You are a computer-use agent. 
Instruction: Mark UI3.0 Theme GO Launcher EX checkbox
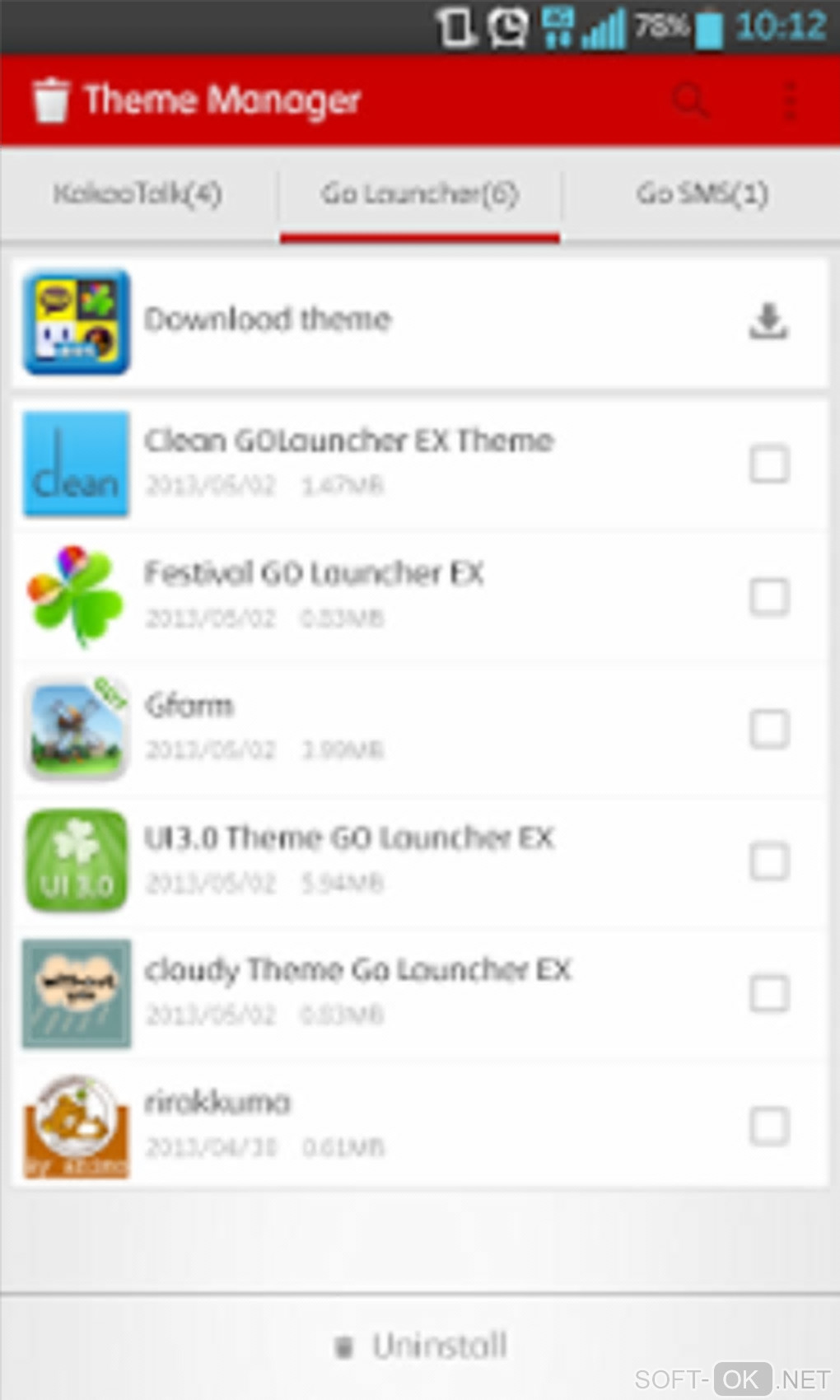(769, 861)
